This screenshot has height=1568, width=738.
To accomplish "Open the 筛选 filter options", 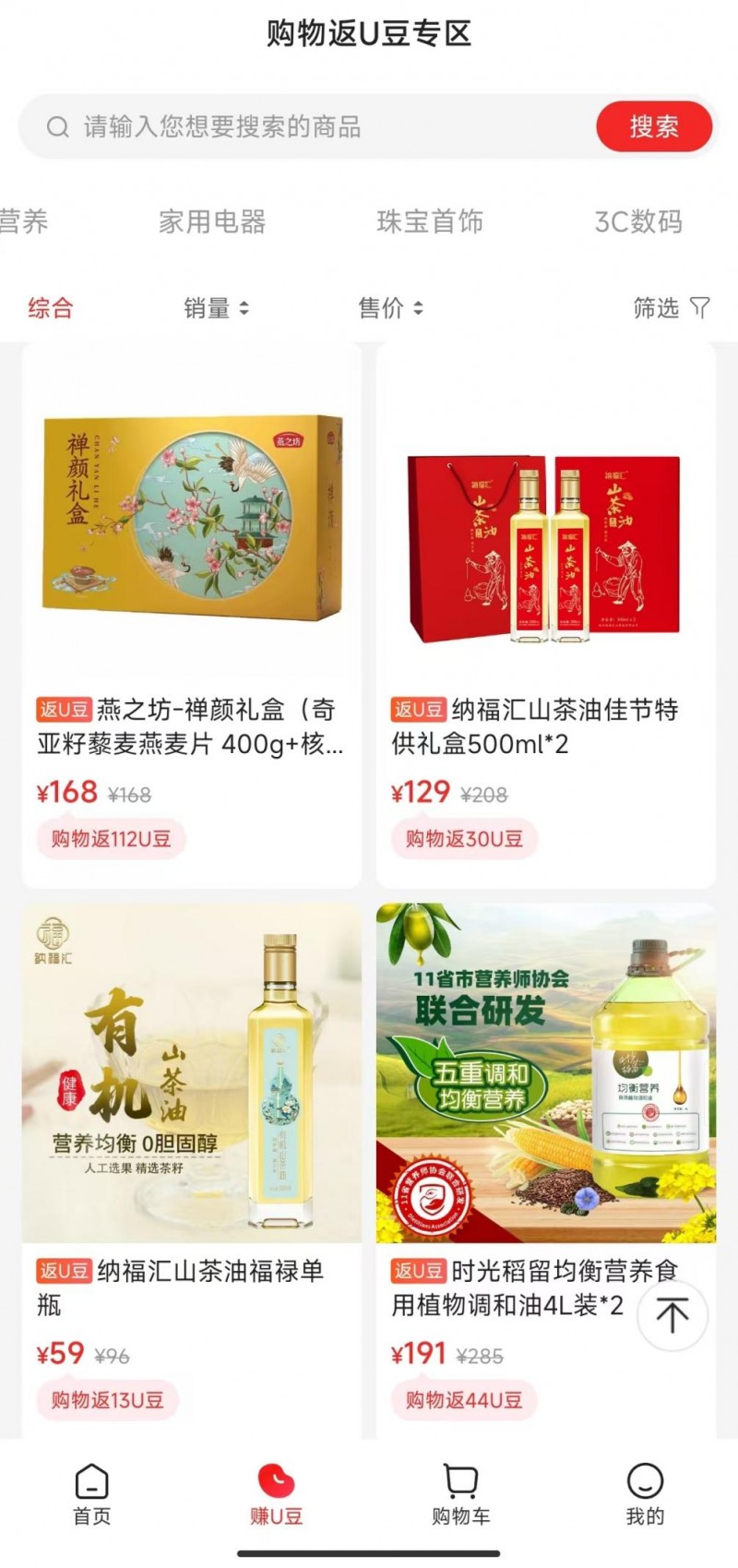I will tap(672, 307).
